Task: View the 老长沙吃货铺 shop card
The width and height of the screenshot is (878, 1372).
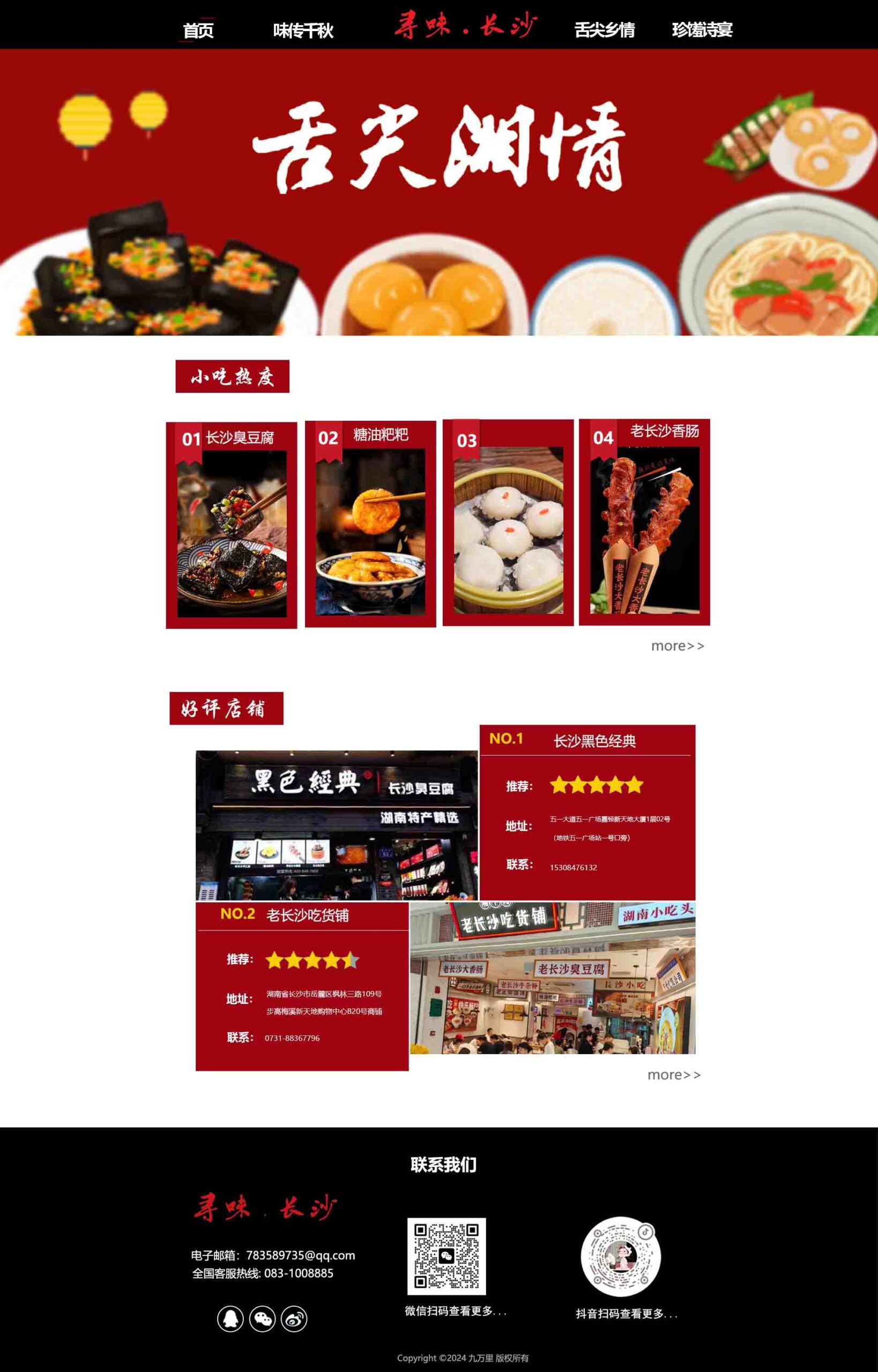Action: coord(302,986)
